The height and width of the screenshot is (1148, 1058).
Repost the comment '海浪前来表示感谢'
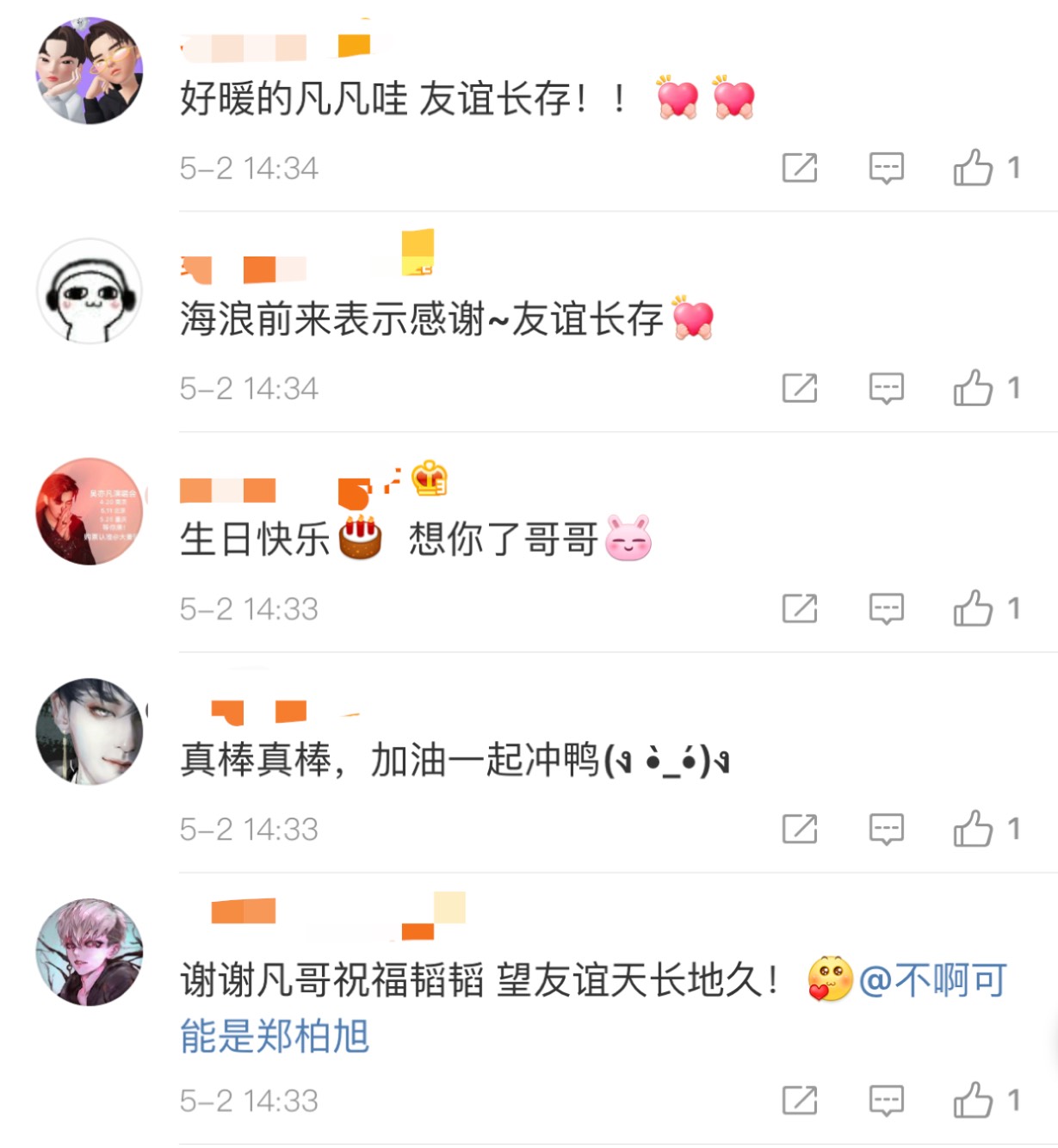(799, 388)
